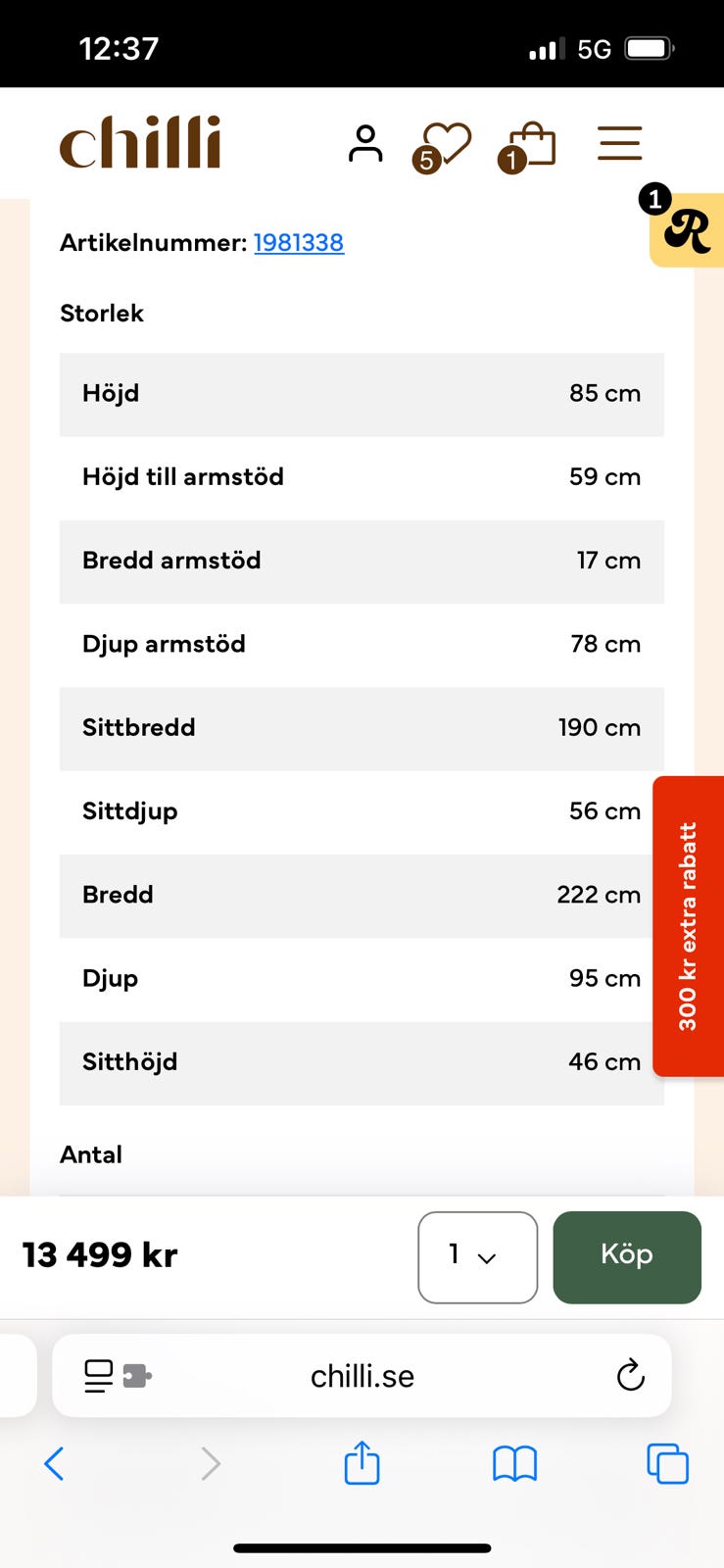
Task: Open the 300 kr extra rabatt offer
Action: [x=689, y=926]
